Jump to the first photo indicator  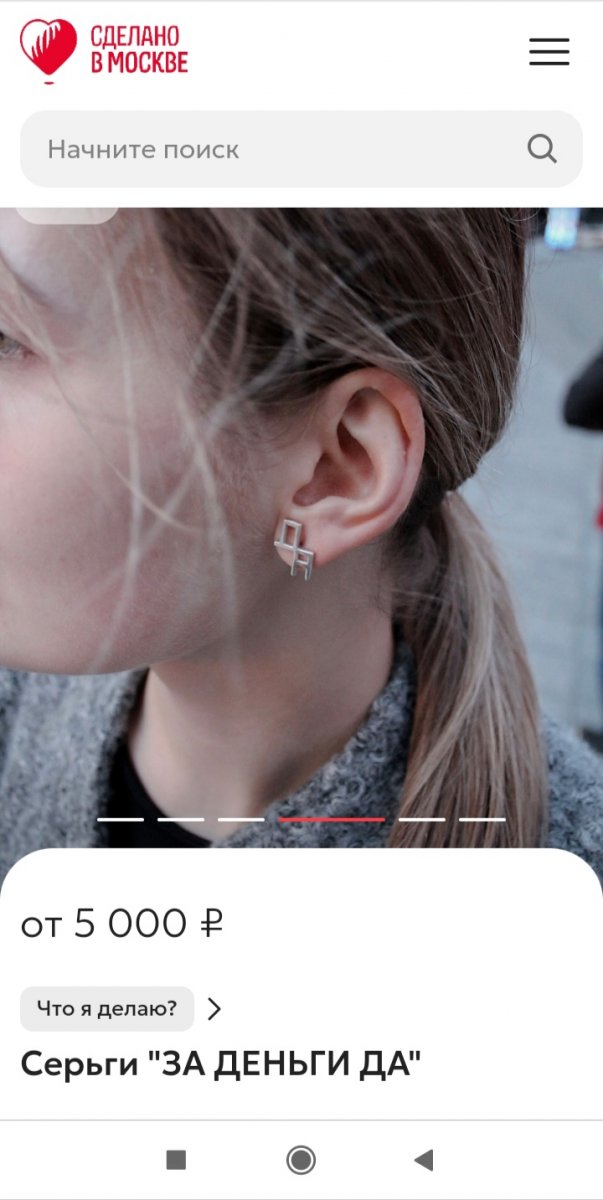120,819
